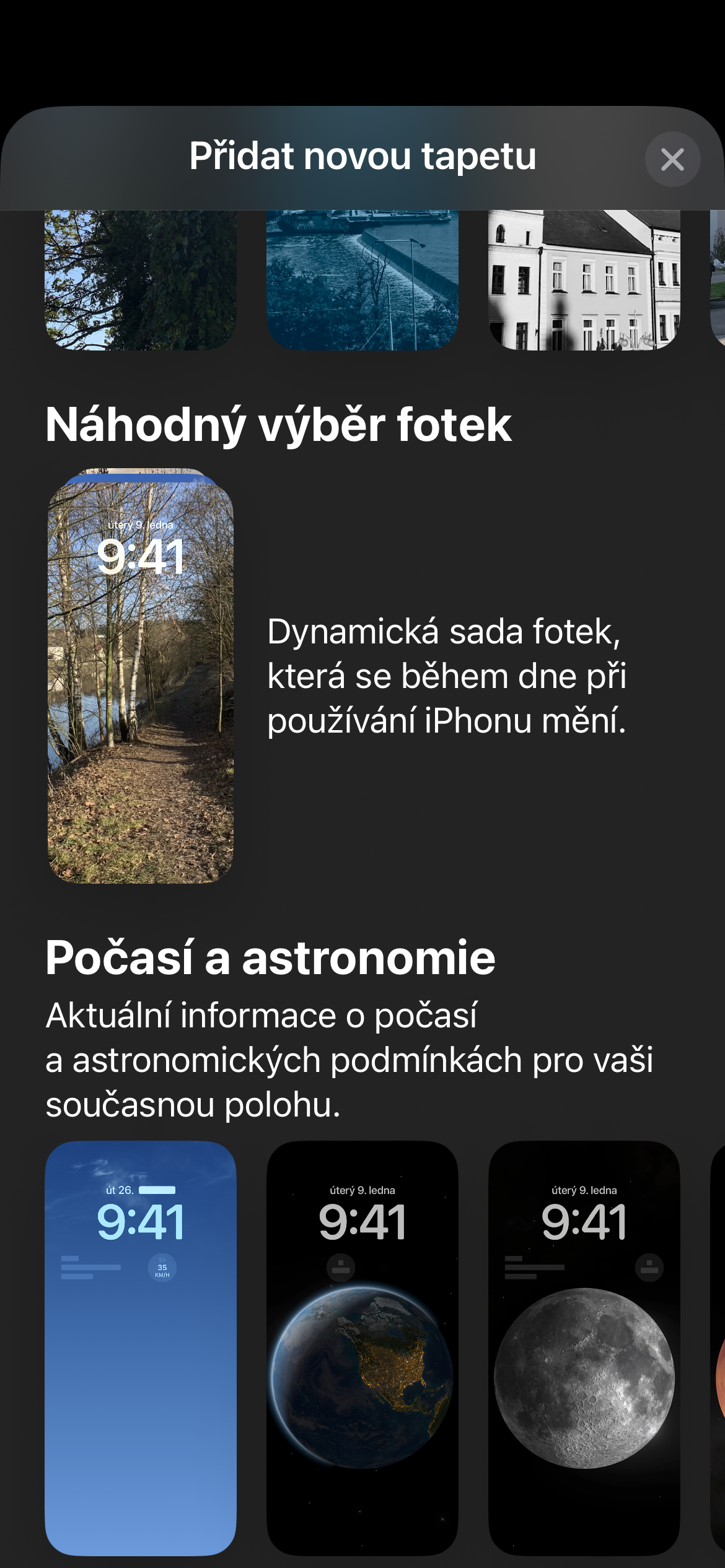Open the Náhodný výběr fotek forest path wallpaper

pyautogui.click(x=141, y=676)
